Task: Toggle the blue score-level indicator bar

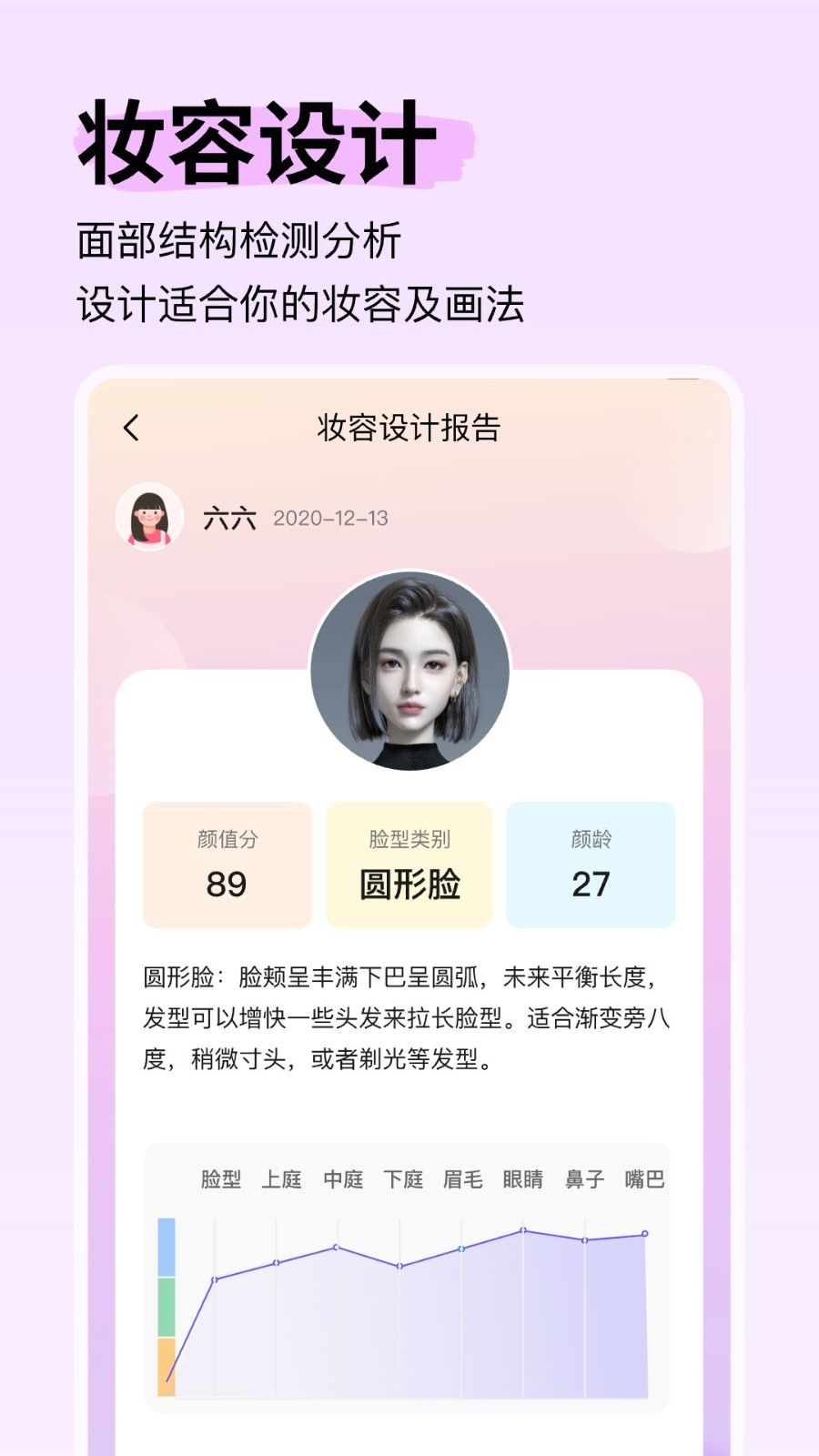Action: 167,1247
